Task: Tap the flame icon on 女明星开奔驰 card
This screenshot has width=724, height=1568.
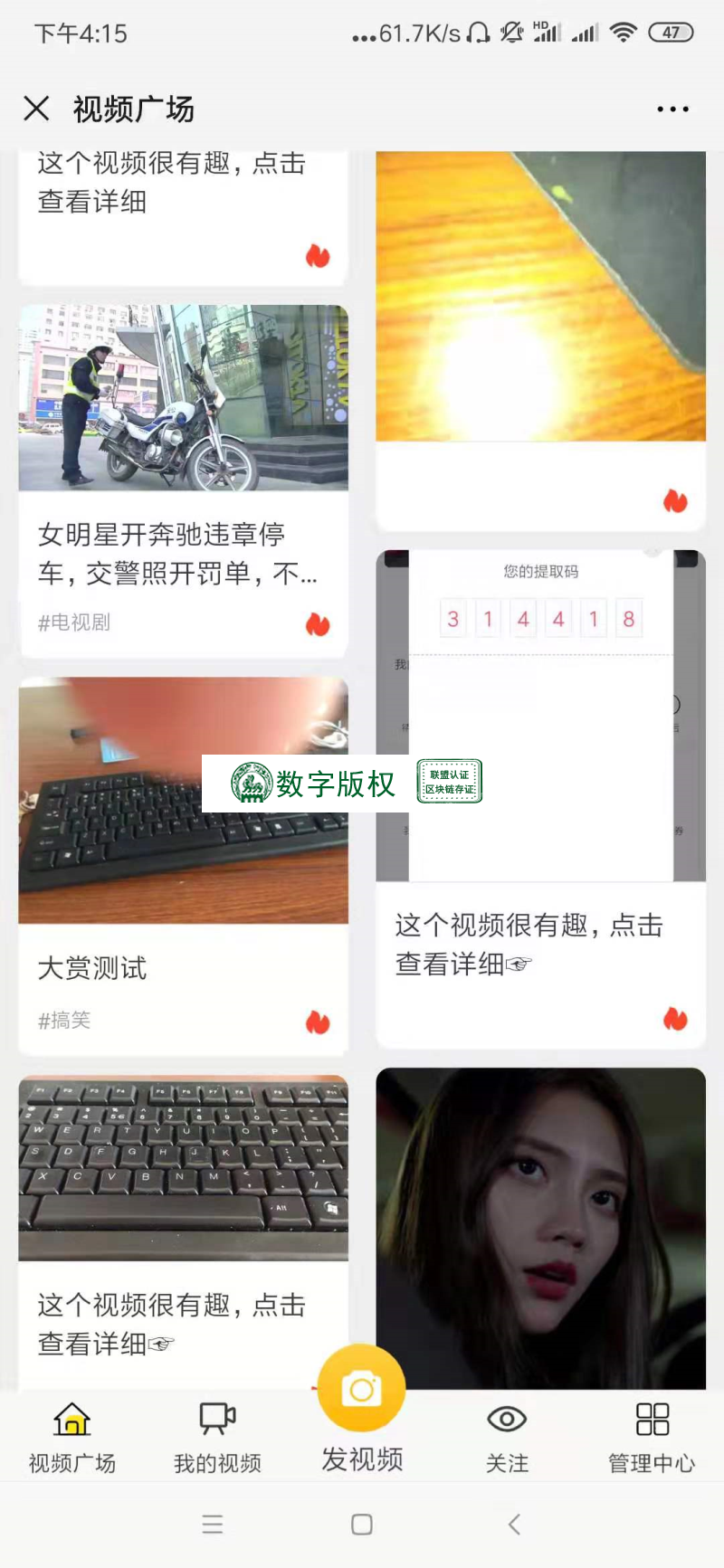Action: 318,623
